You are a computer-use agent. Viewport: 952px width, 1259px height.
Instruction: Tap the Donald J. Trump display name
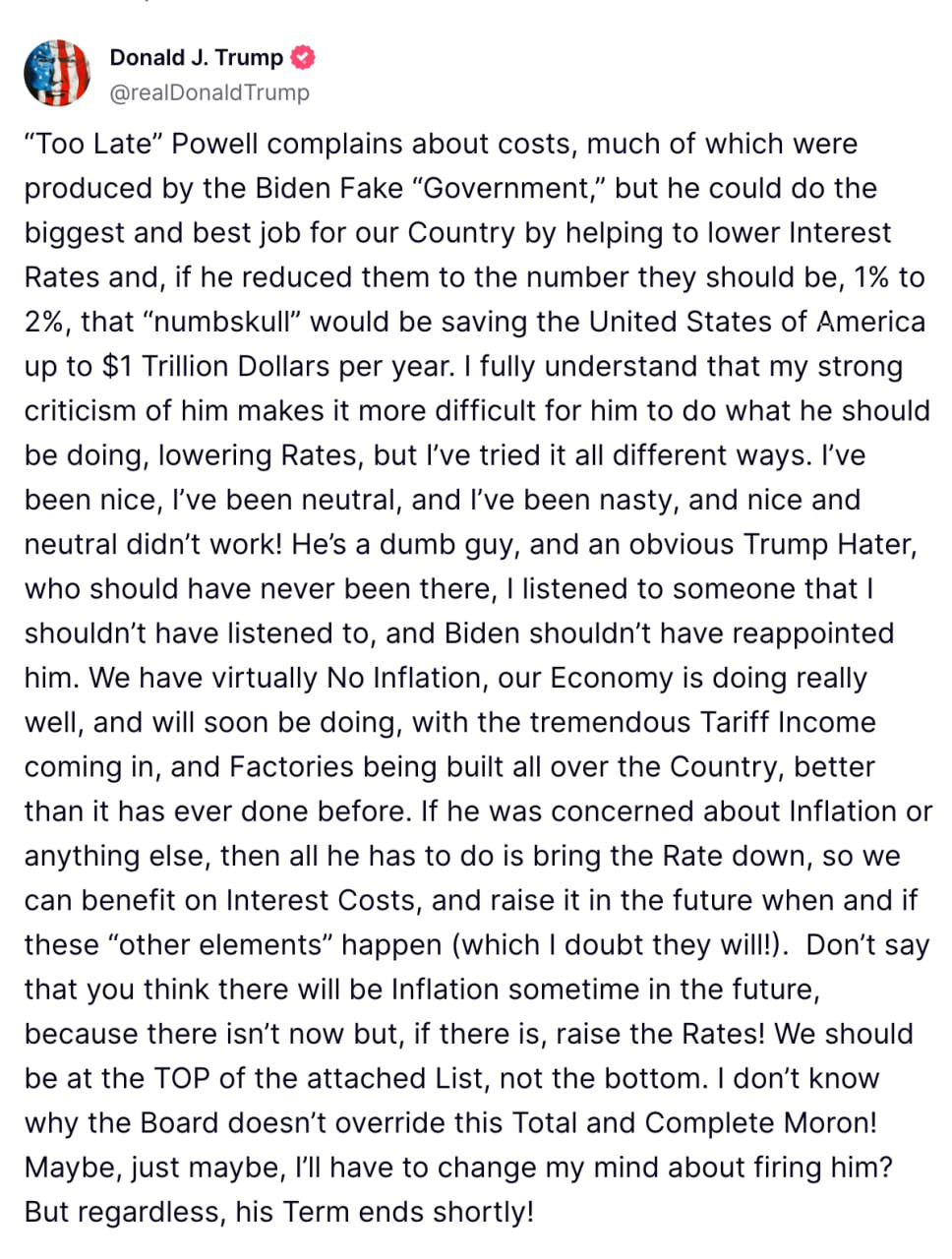196,57
